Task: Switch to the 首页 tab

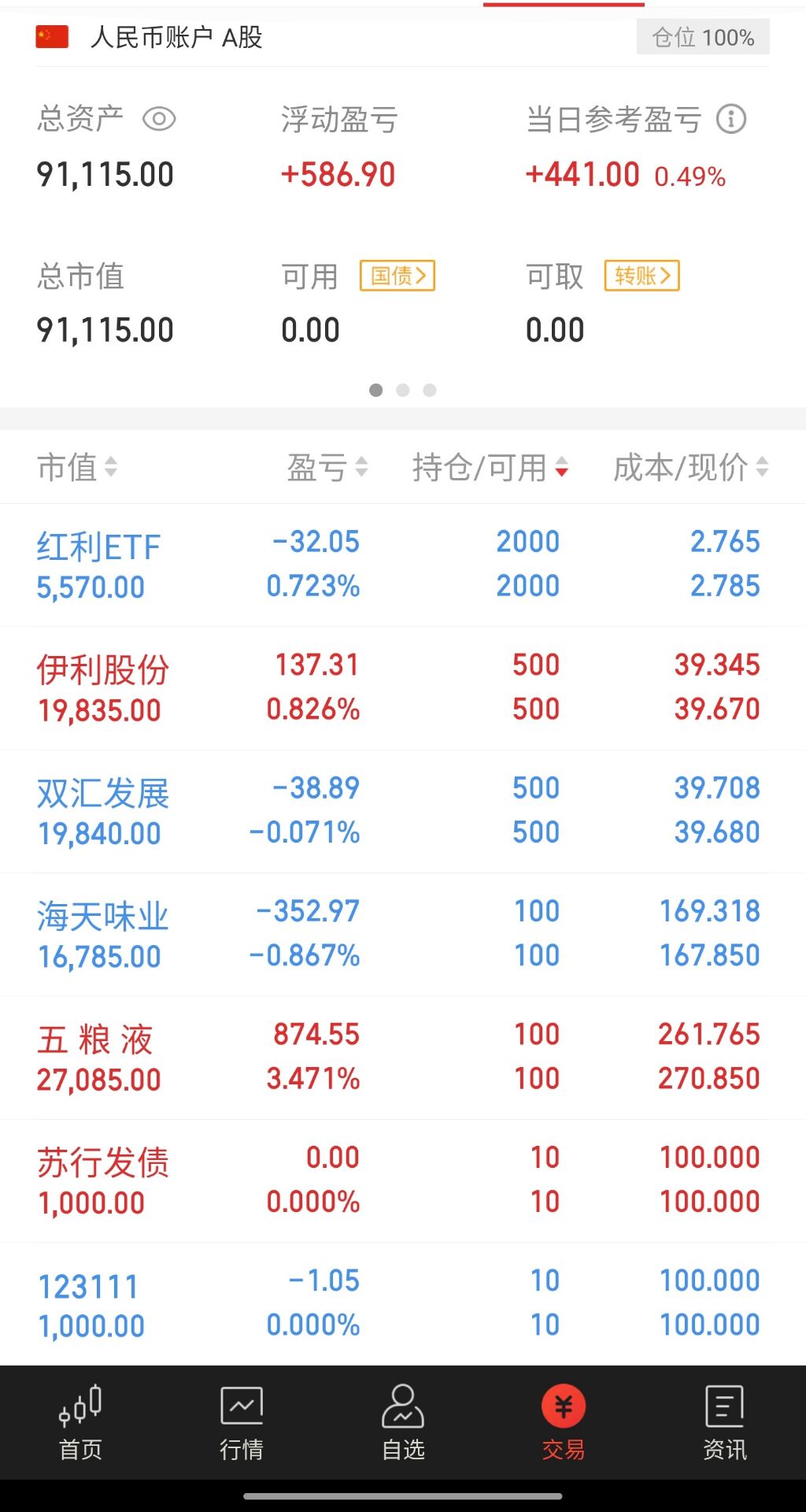Action: (80, 1422)
